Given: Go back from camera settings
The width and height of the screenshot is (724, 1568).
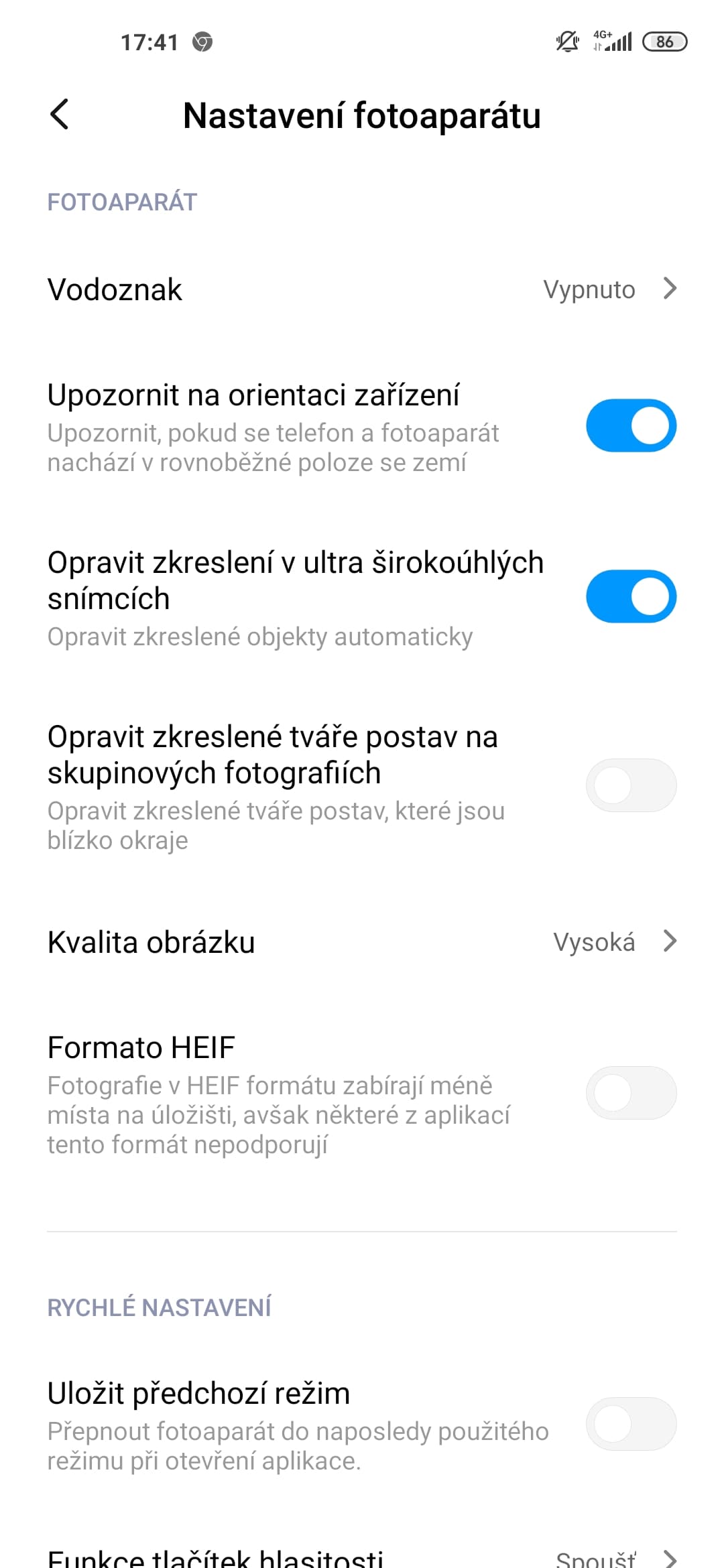Looking at the screenshot, I should tap(60, 115).
